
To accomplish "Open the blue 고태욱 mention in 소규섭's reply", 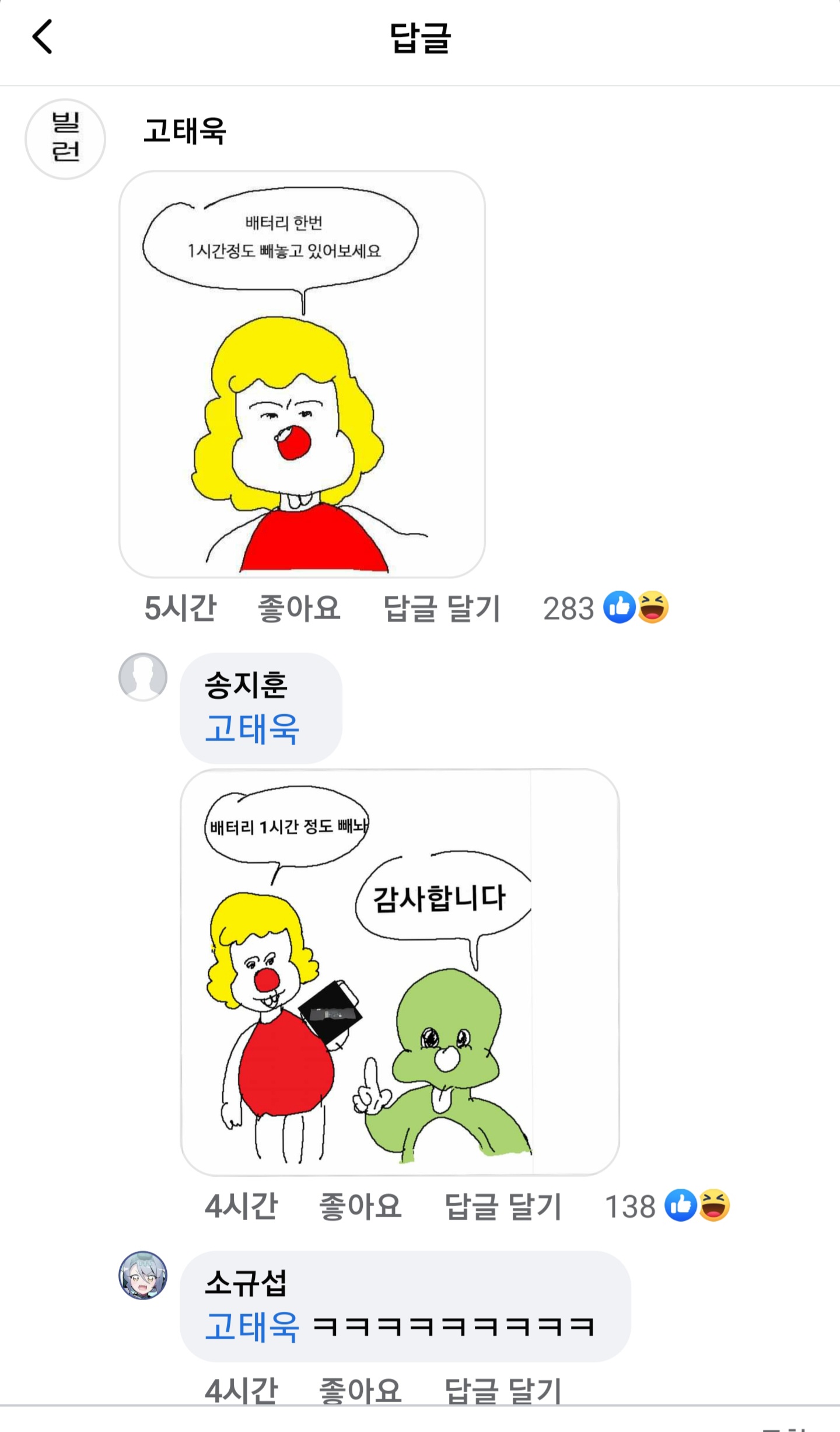I will point(252,1326).
